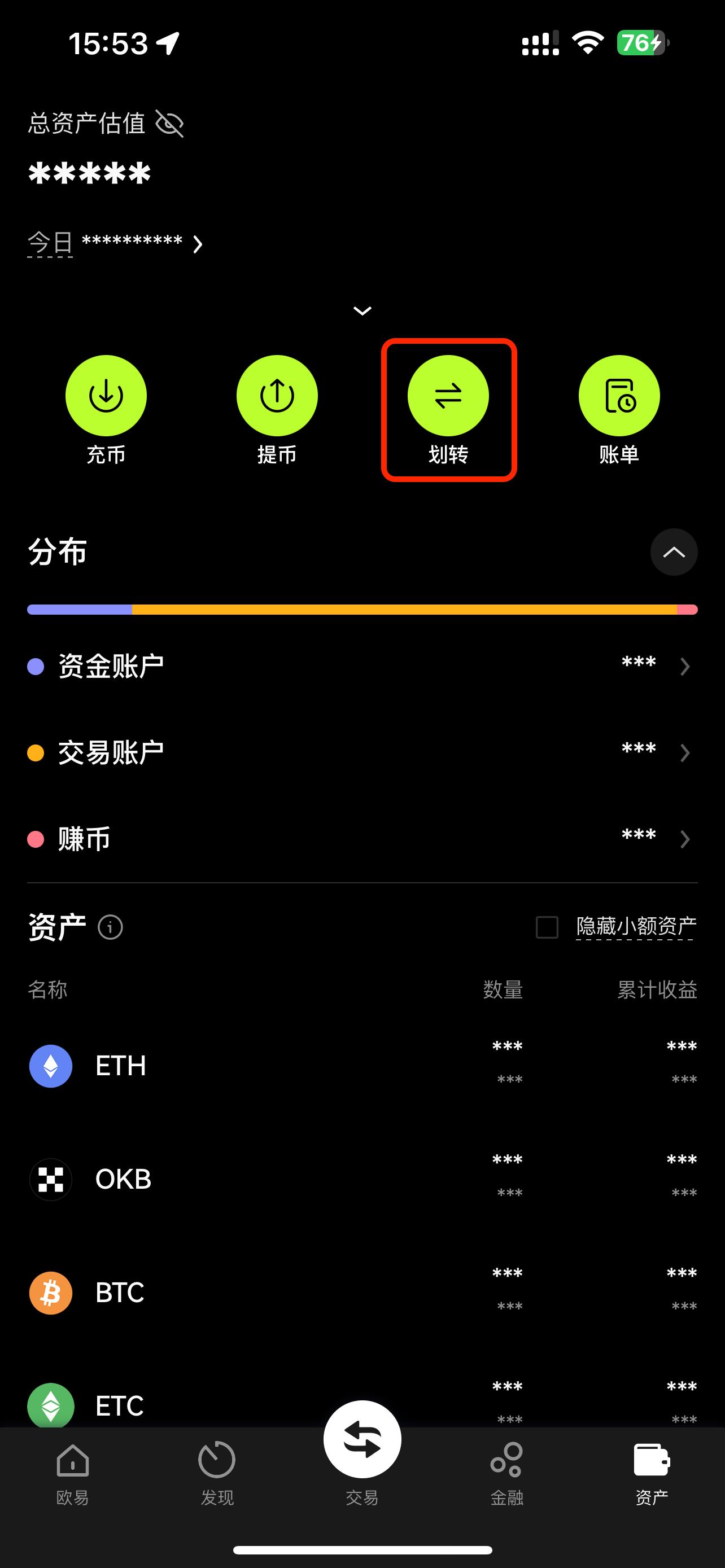Open 今日 profit details arrow
The image size is (725, 1568).
point(198,243)
